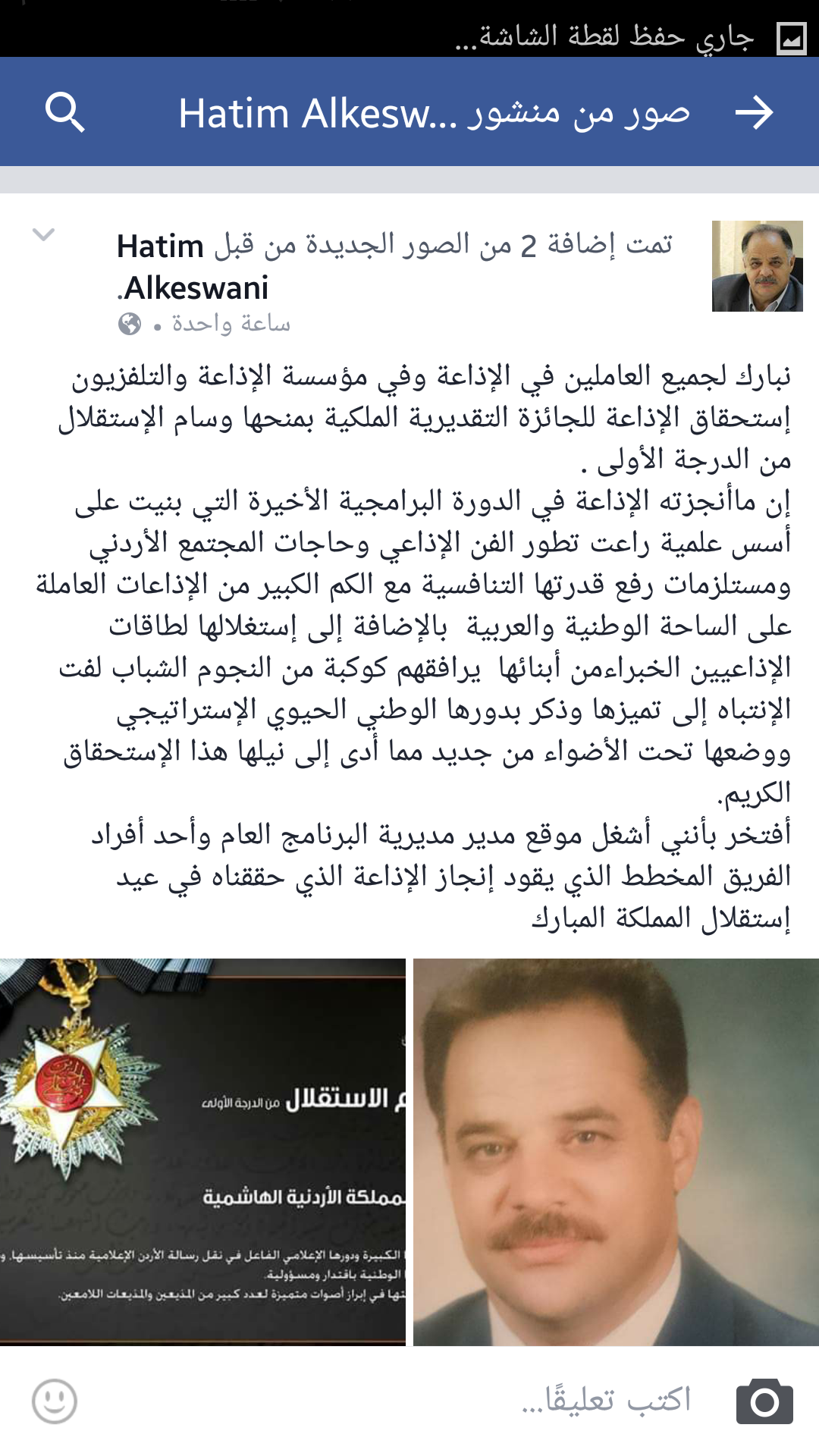Tap the search icon in the header
Image resolution: width=819 pixels, height=1456 pixels.
click(65, 113)
